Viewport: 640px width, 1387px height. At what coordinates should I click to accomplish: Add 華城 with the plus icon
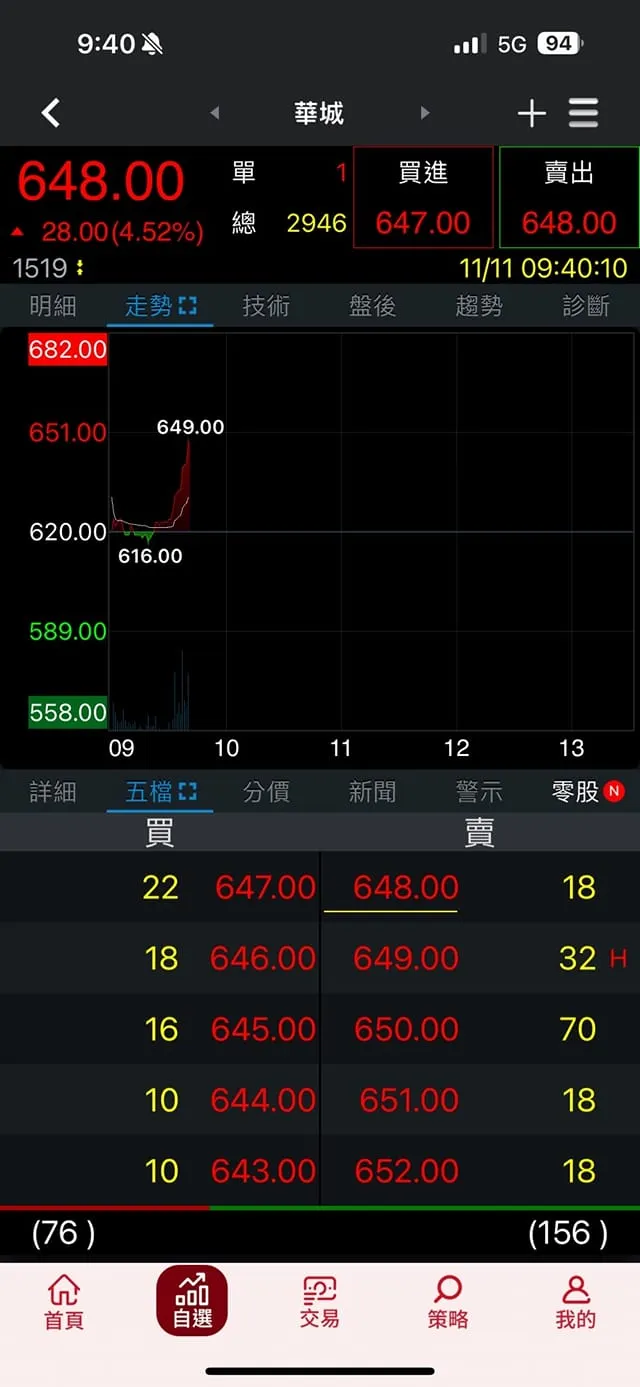(531, 114)
